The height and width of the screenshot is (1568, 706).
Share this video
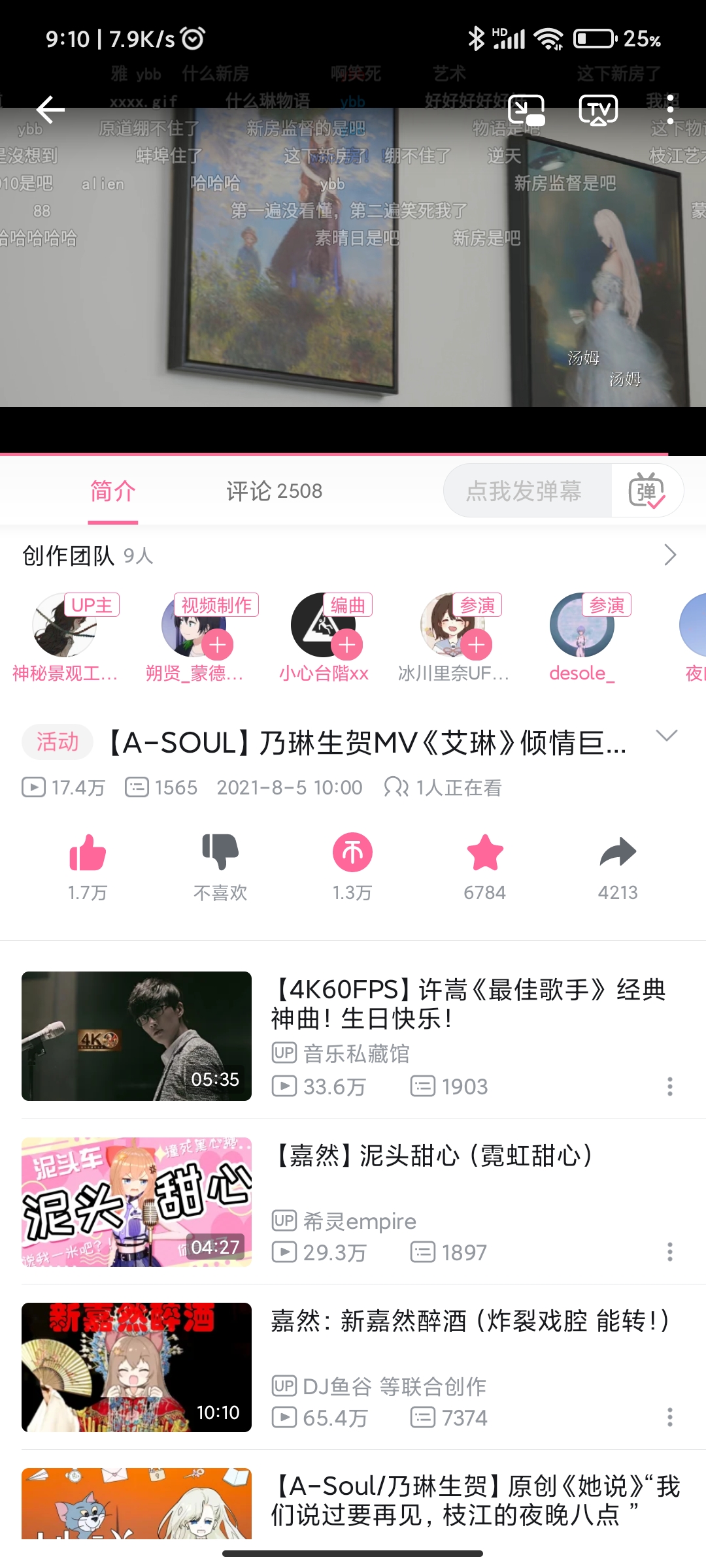(x=617, y=853)
